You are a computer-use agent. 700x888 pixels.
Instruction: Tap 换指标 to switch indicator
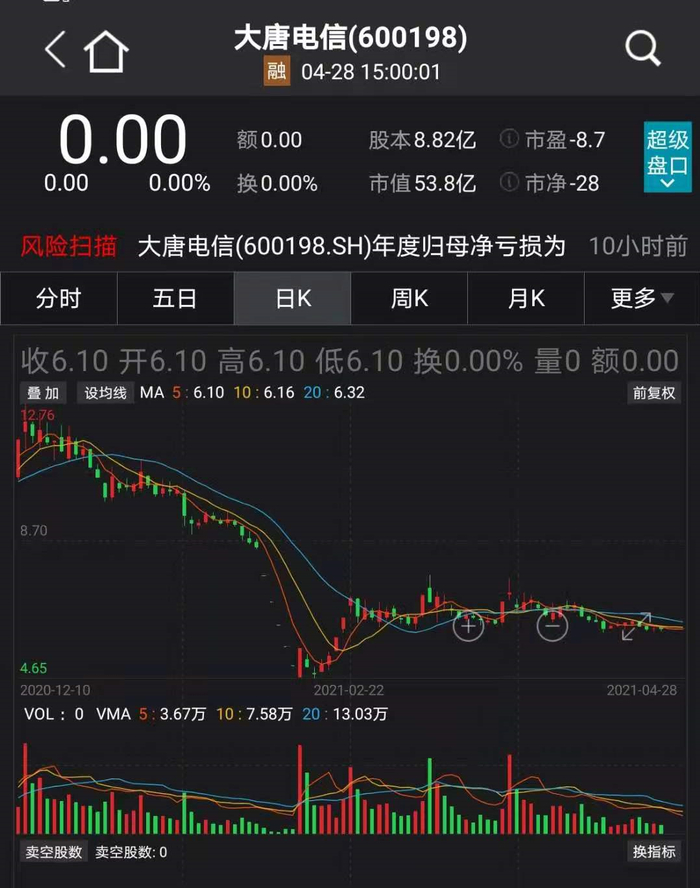tap(654, 852)
